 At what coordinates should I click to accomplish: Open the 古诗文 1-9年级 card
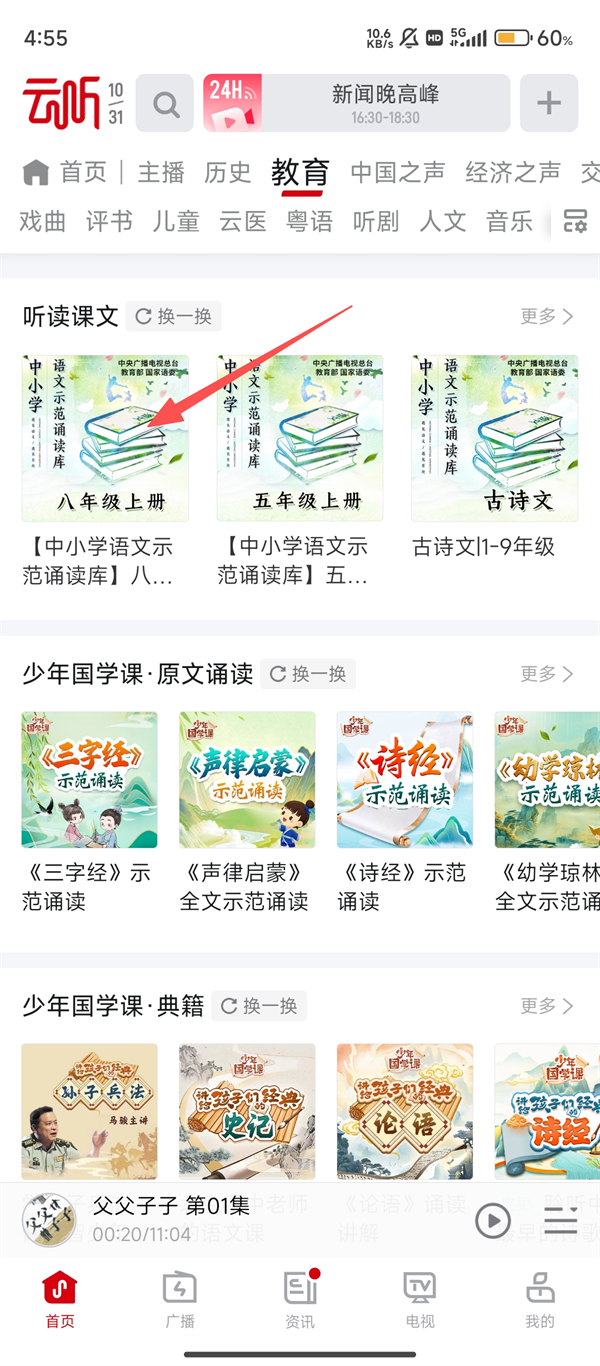pos(494,438)
